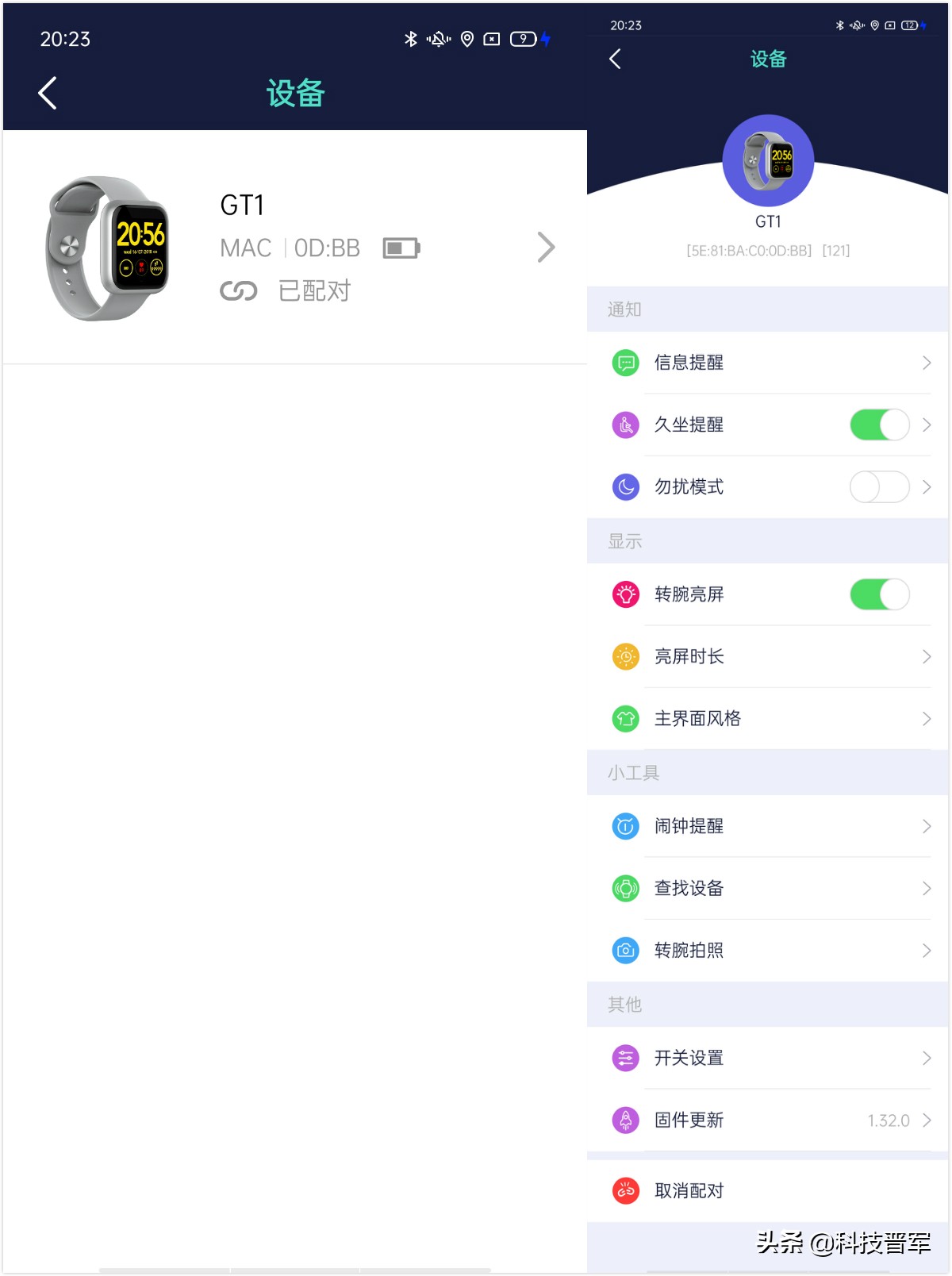The image size is (952, 1276).
Task: Click the 转腕拍照 camera icon
Action: 626,950
